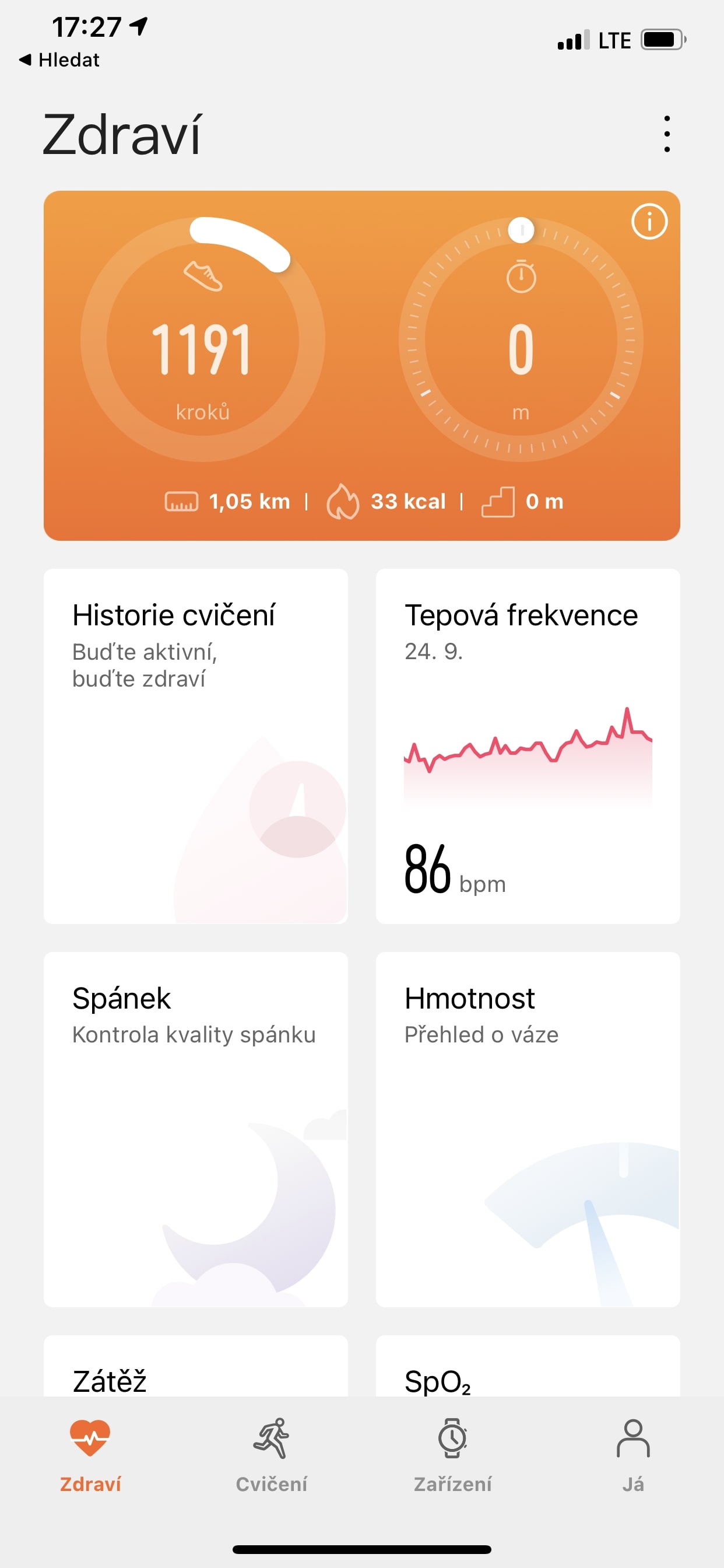View Tepová frekvence heart rate details
724x1568 pixels.
[528, 745]
